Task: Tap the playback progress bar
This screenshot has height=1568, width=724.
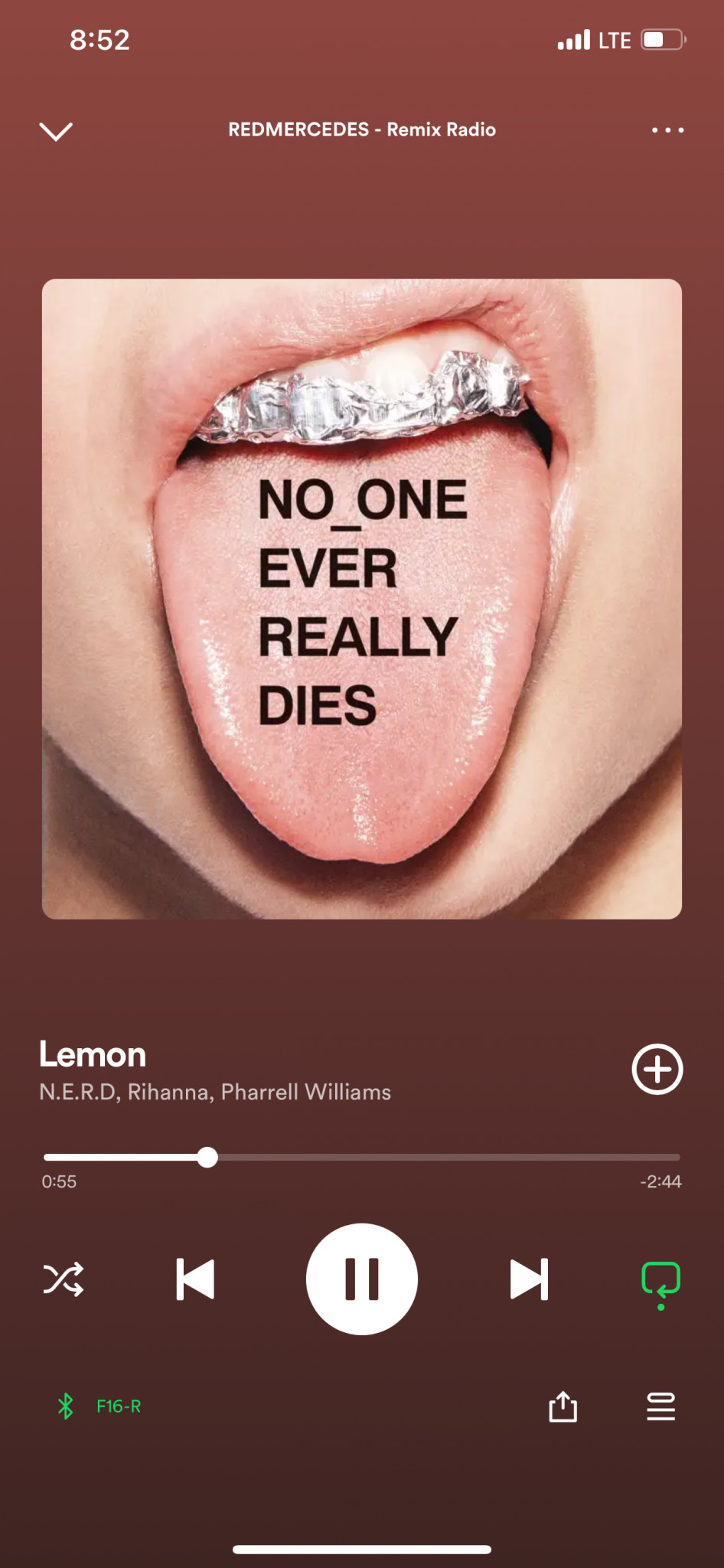Action: pyautogui.click(x=362, y=1157)
